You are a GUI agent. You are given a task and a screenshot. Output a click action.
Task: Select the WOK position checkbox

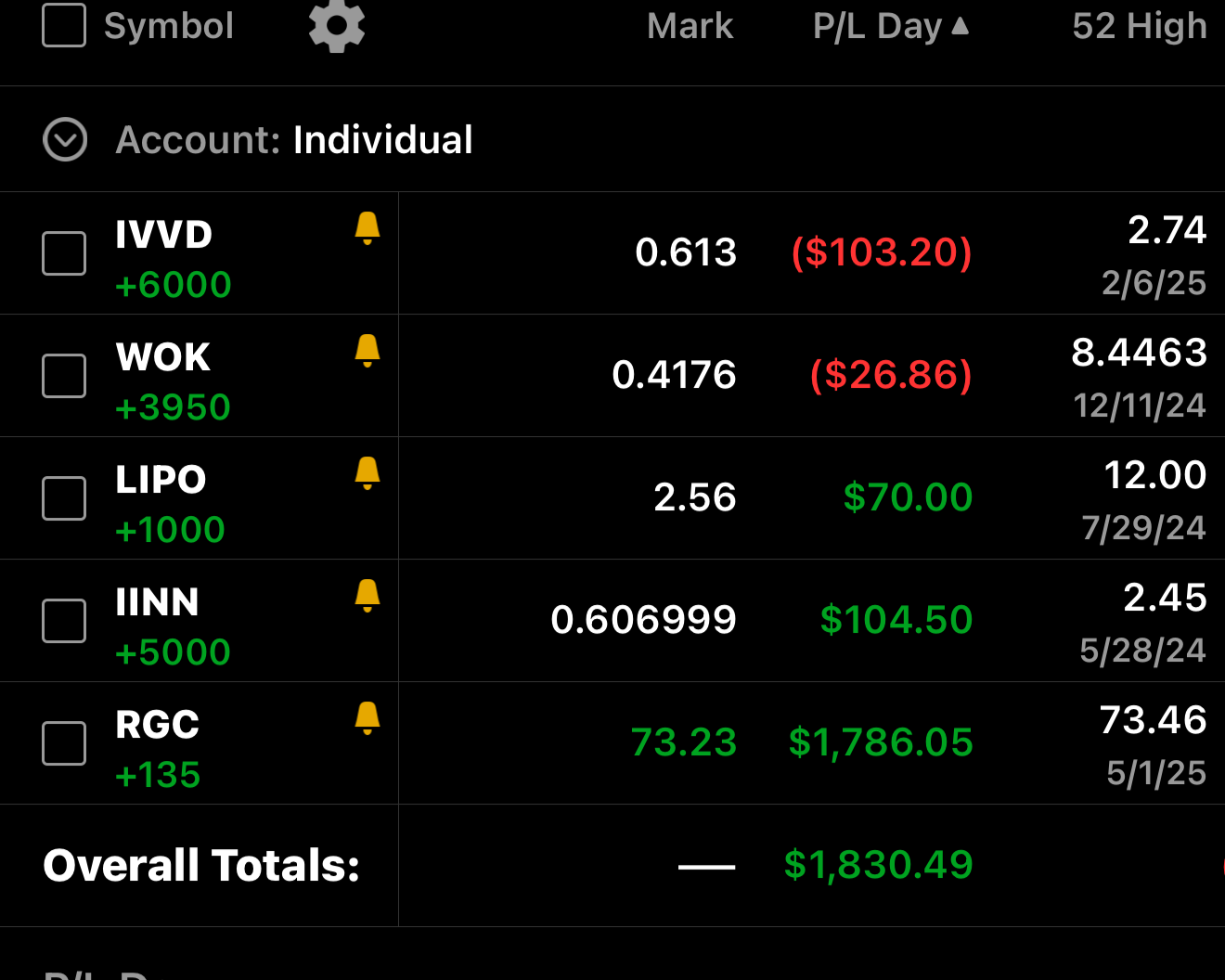point(64,376)
